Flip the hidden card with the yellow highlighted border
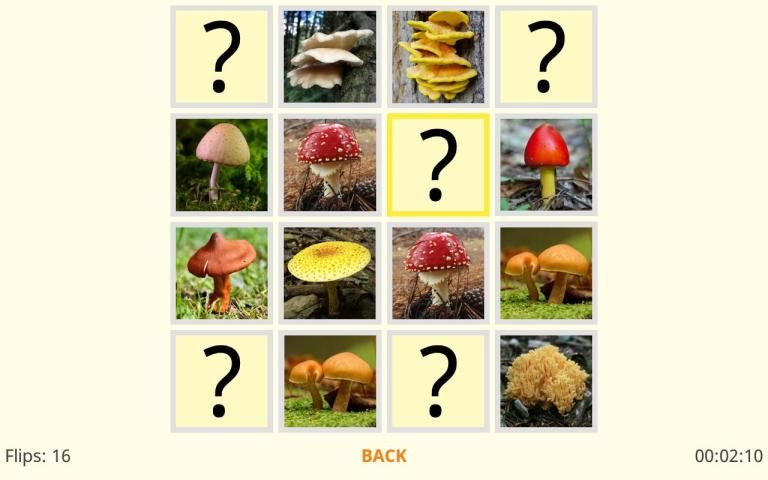The image size is (768, 480). 438,165
